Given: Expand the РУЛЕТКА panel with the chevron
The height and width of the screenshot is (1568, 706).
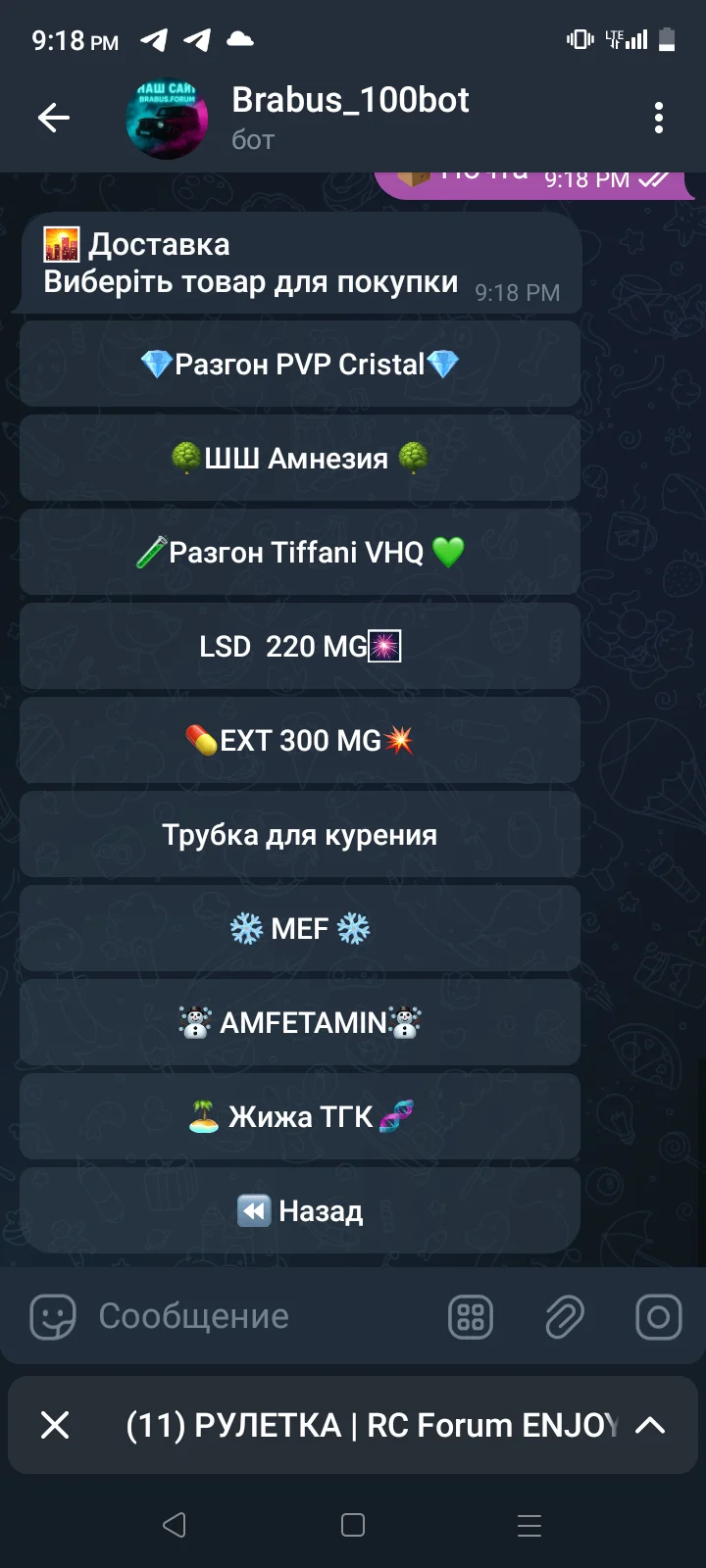Looking at the screenshot, I should (650, 1425).
